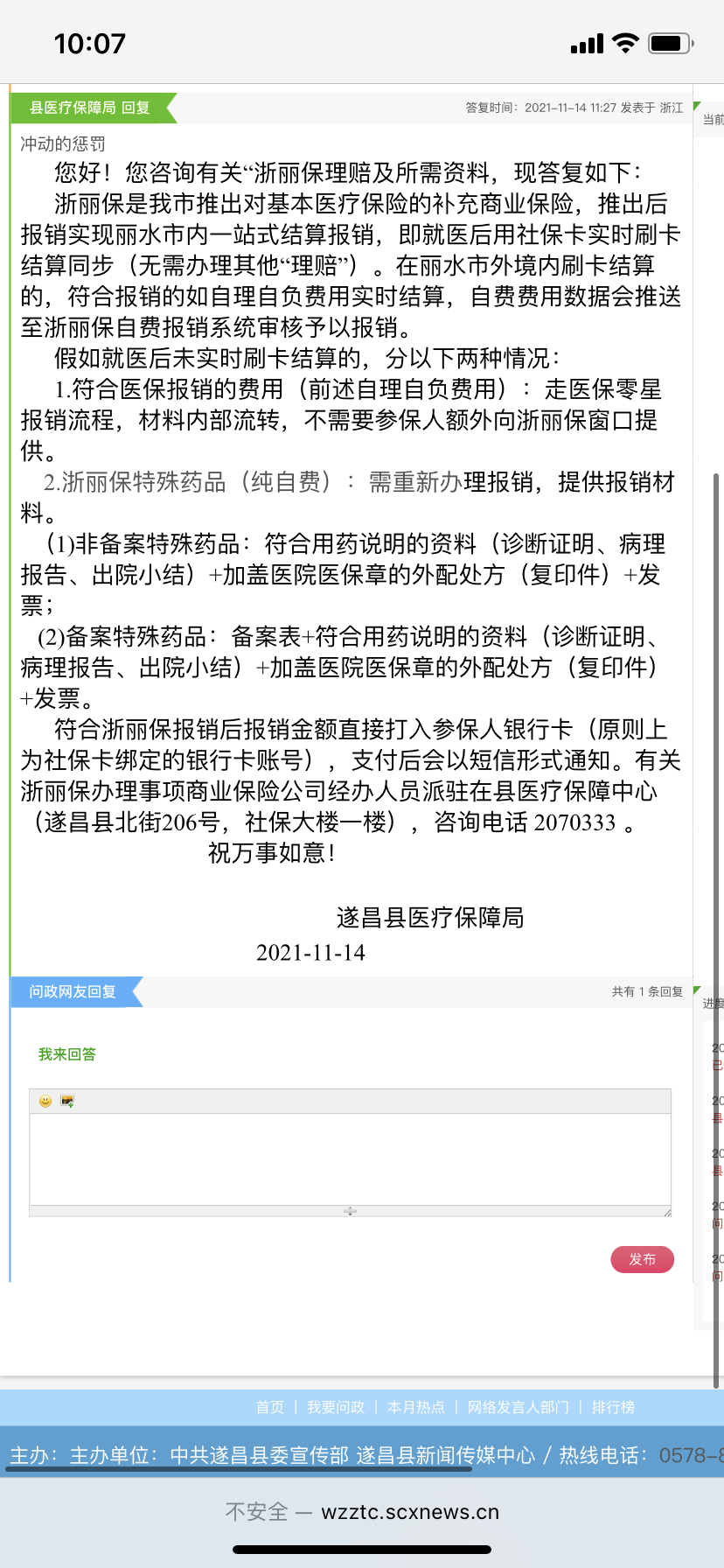This screenshot has height=1568, width=724.
Task: Insert an image into the reply
Action: (67, 1101)
